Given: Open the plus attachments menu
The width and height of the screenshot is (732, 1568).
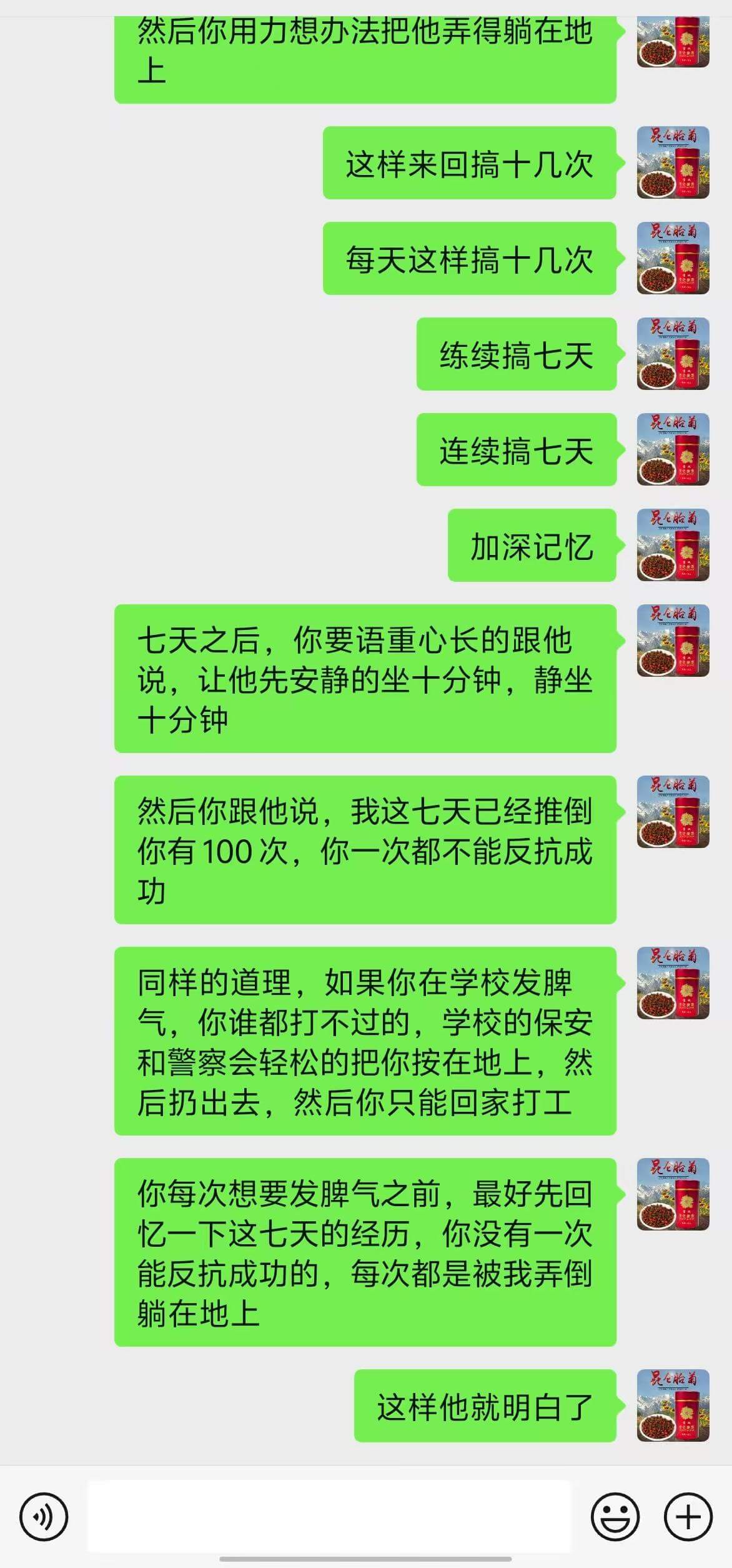Looking at the screenshot, I should pyautogui.click(x=688, y=1517).
